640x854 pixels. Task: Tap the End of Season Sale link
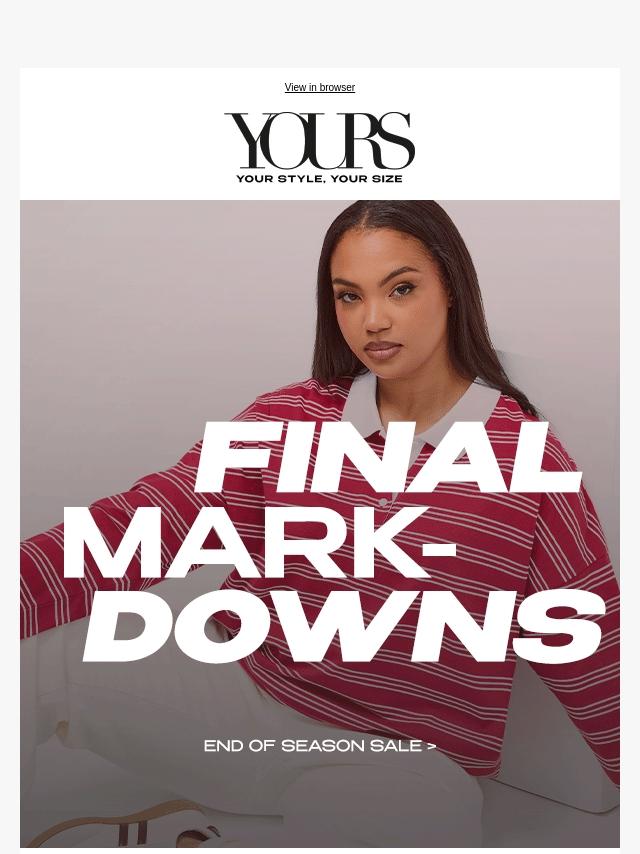click(320, 746)
